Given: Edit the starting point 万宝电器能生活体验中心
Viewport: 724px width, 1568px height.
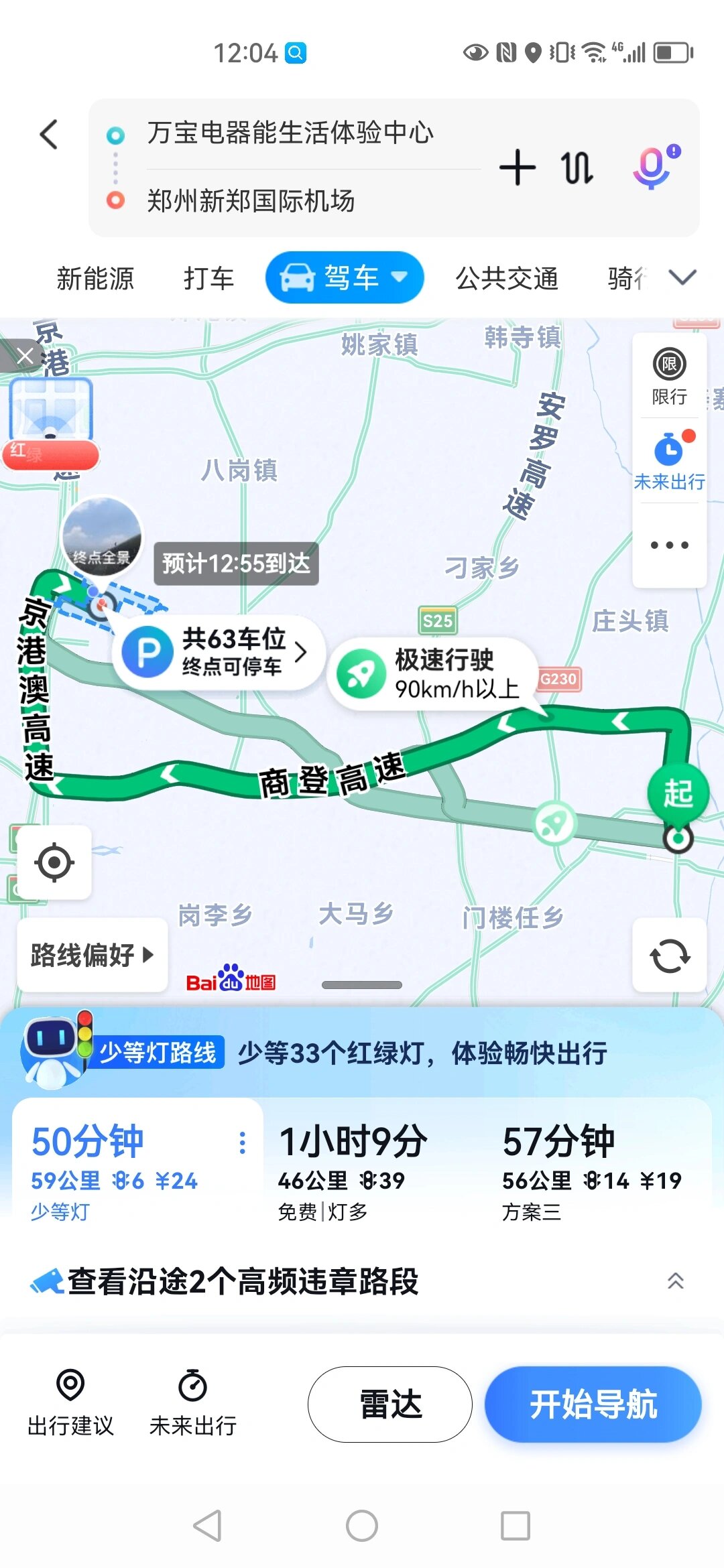Looking at the screenshot, I should [x=290, y=133].
